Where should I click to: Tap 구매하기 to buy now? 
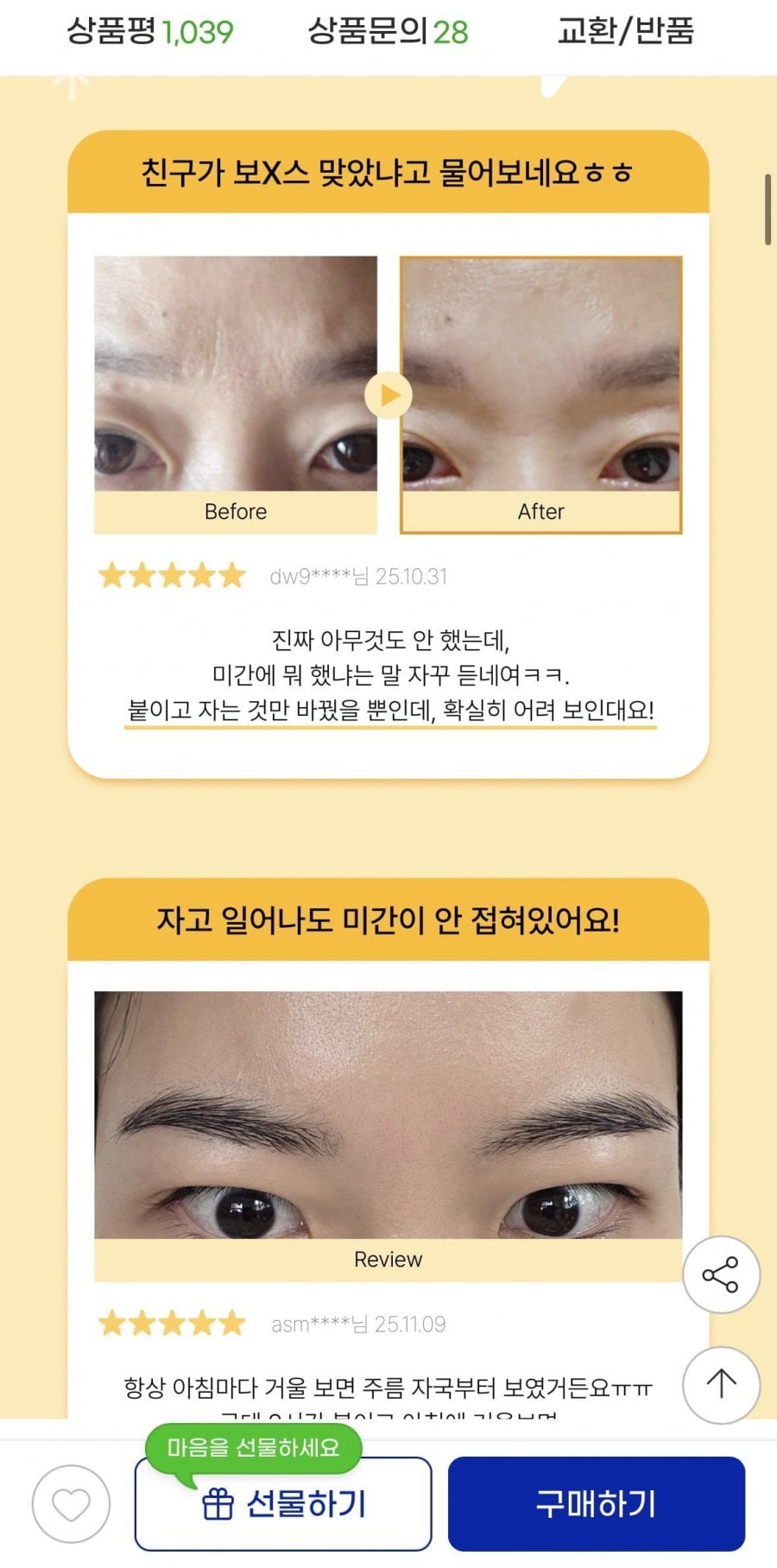[x=596, y=1504]
